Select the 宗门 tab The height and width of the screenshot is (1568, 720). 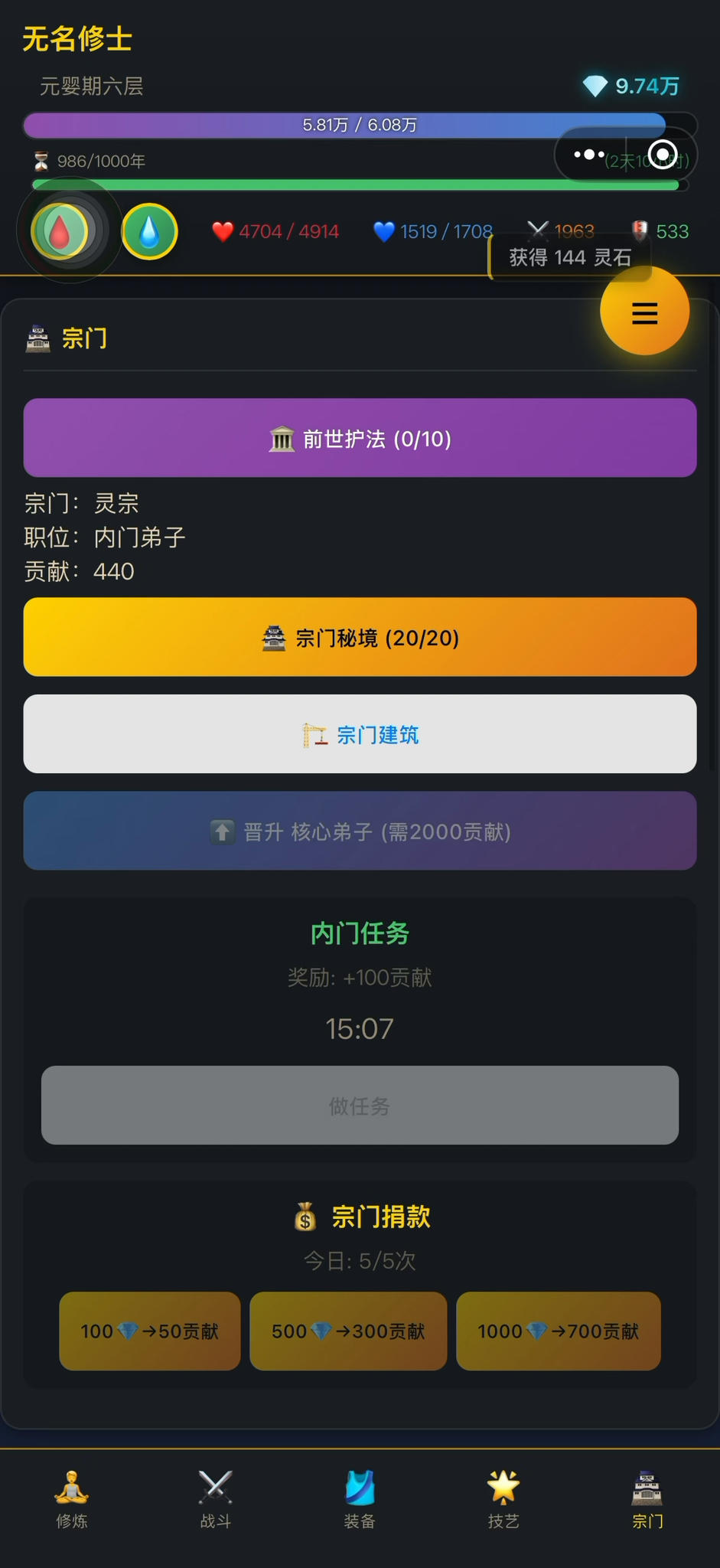click(x=647, y=1499)
